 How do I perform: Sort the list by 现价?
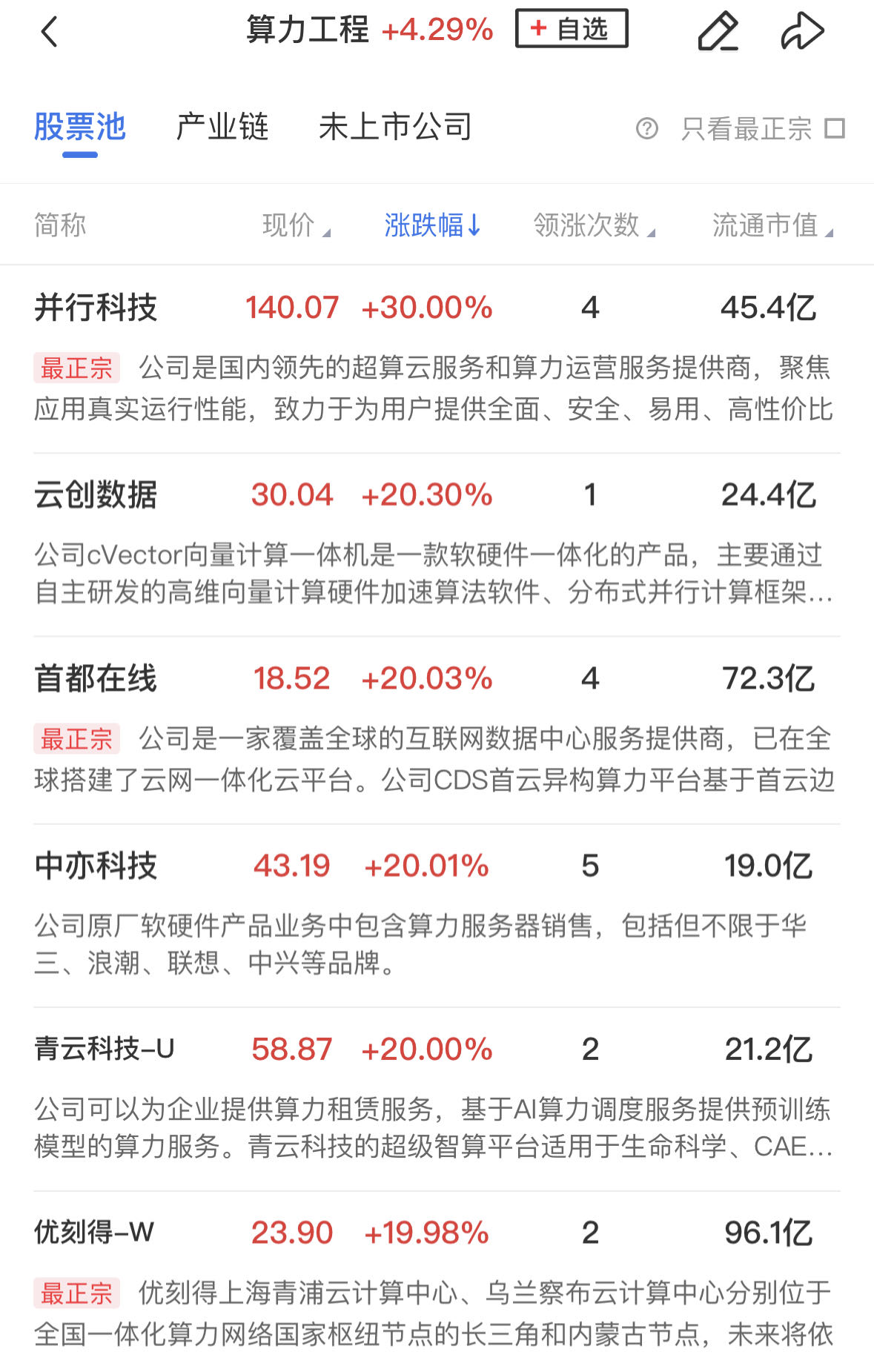[296, 225]
